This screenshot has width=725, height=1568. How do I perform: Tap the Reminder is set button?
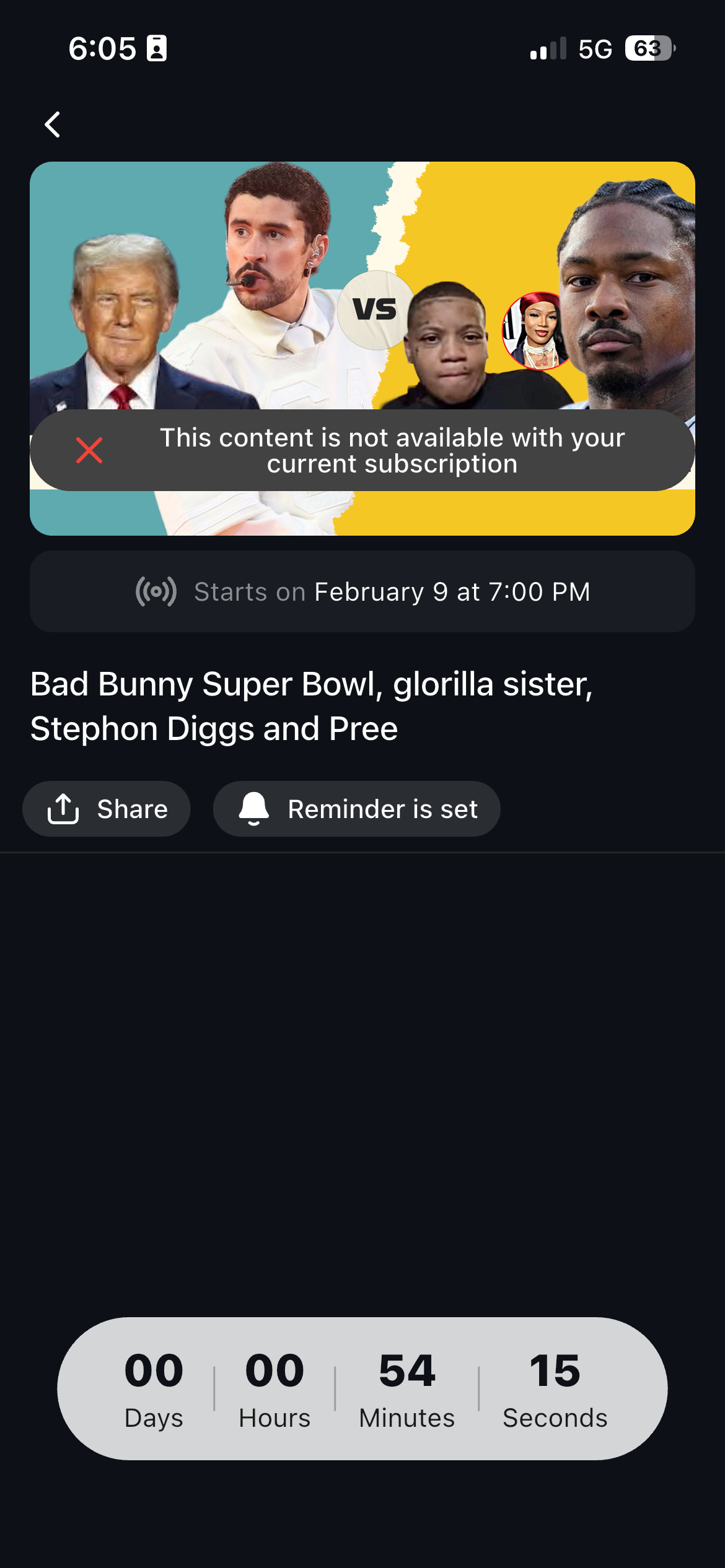click(x=357, y=809)
